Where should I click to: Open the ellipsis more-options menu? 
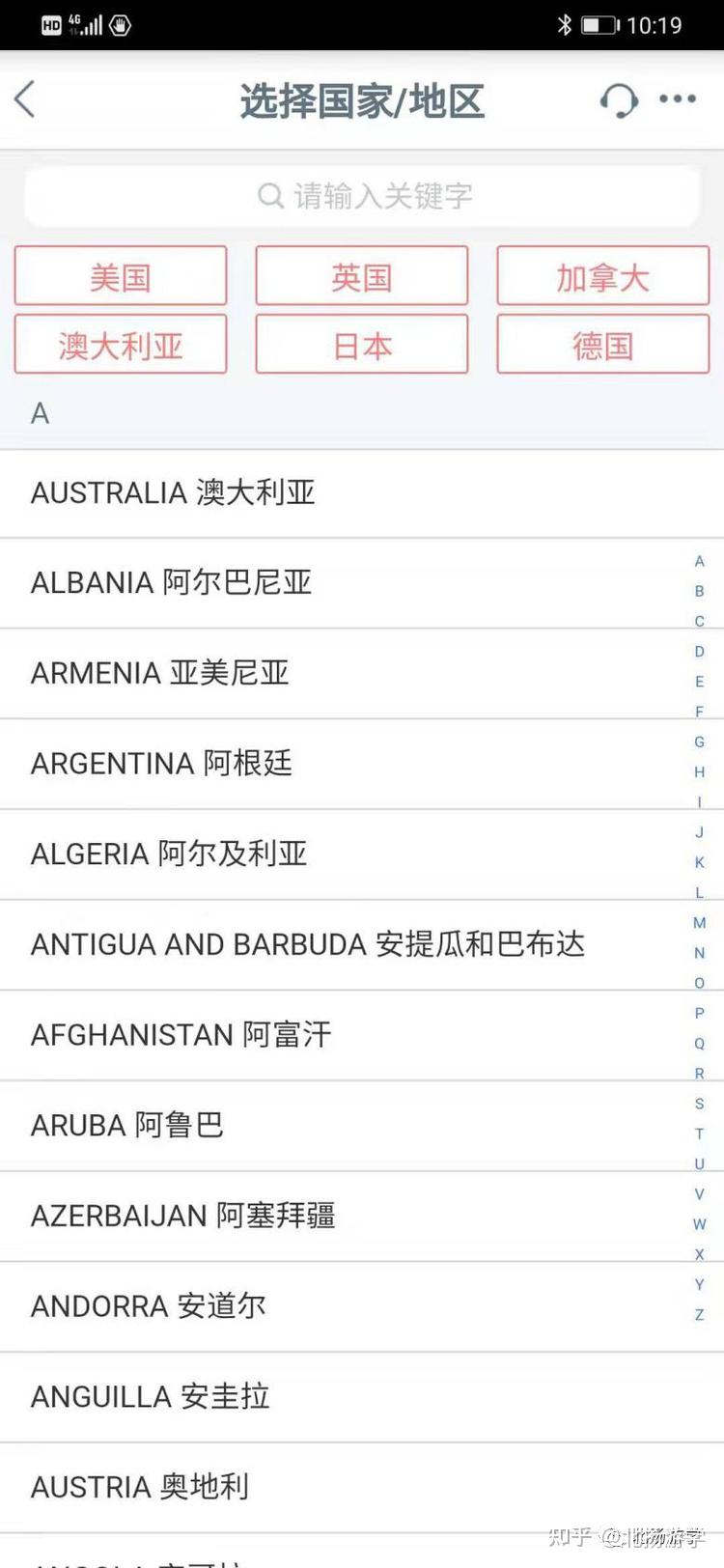[678, 99]
